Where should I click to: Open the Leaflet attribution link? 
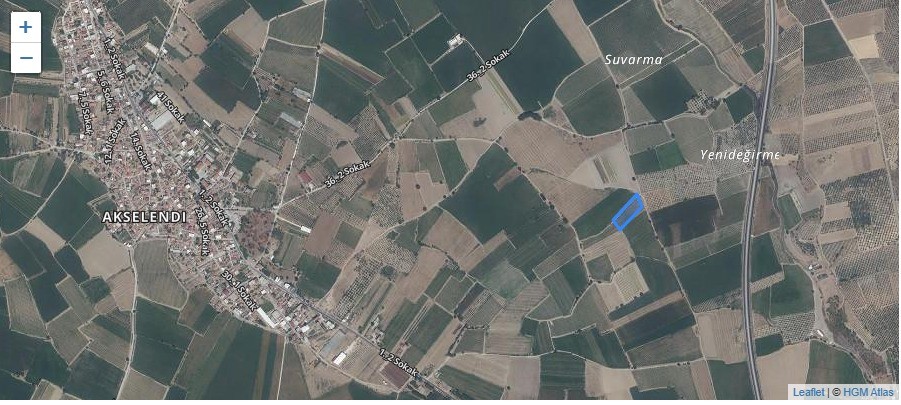click(808, 392)
